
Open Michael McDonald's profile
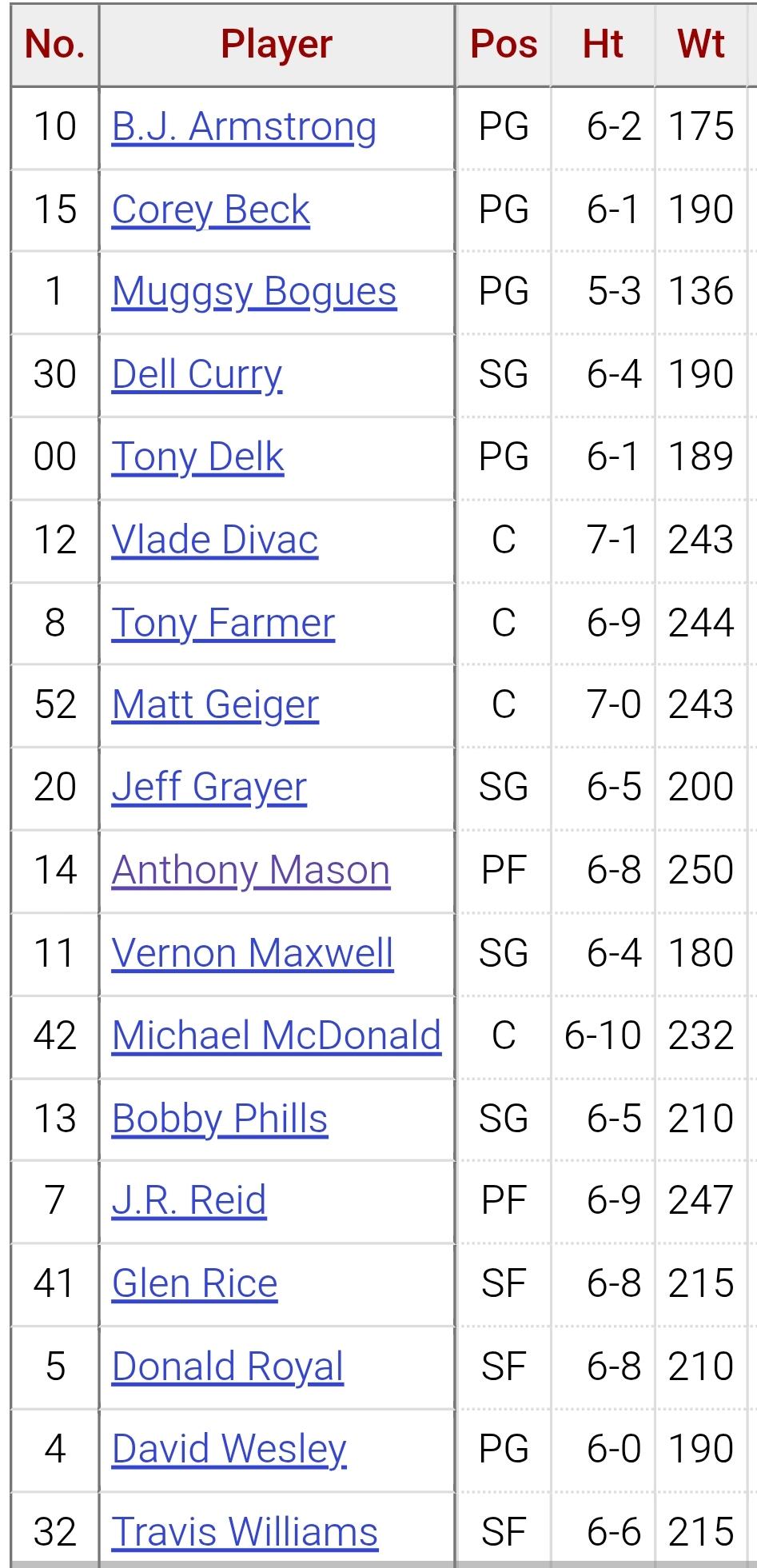pos(276,1035)
